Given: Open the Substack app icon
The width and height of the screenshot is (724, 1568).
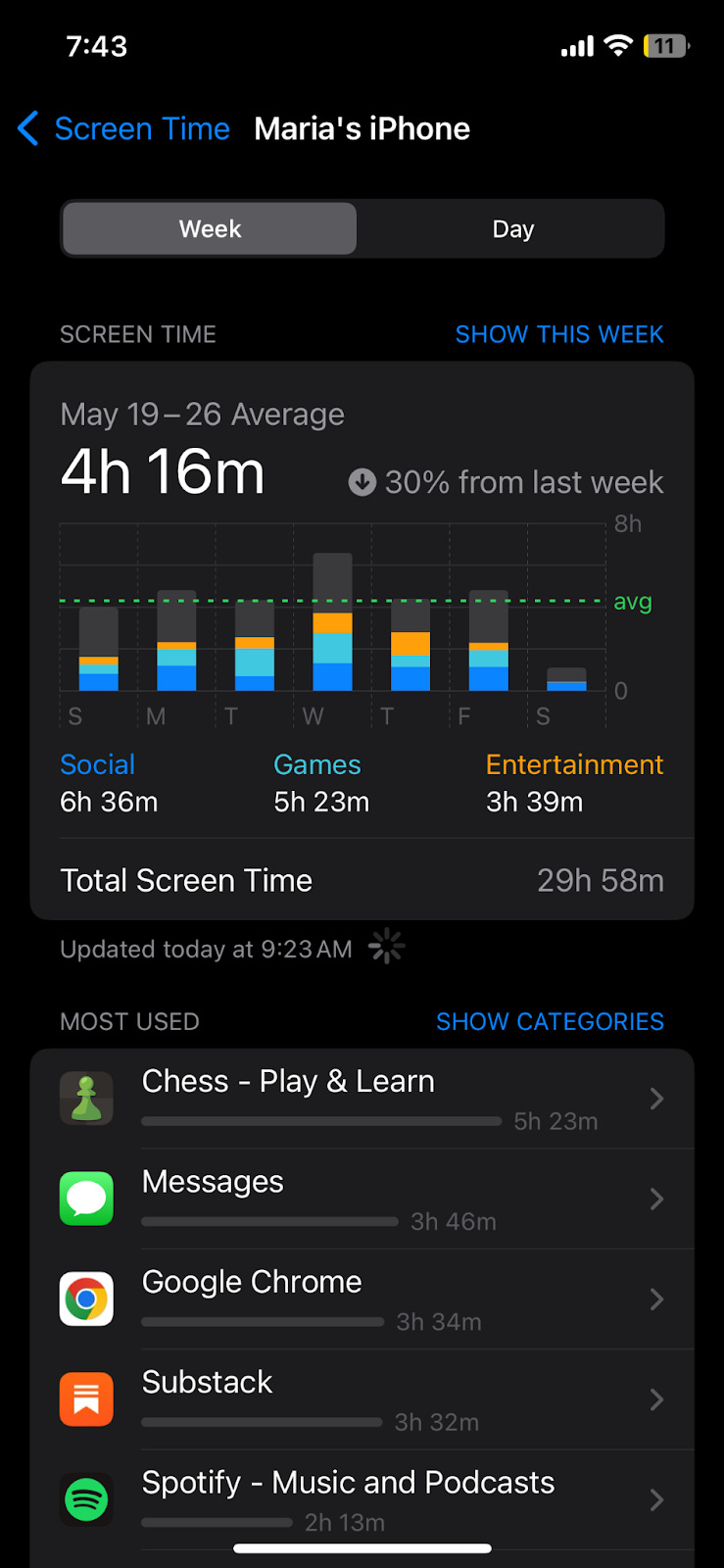Looking at the screenshot, I should click(86, 1399).
